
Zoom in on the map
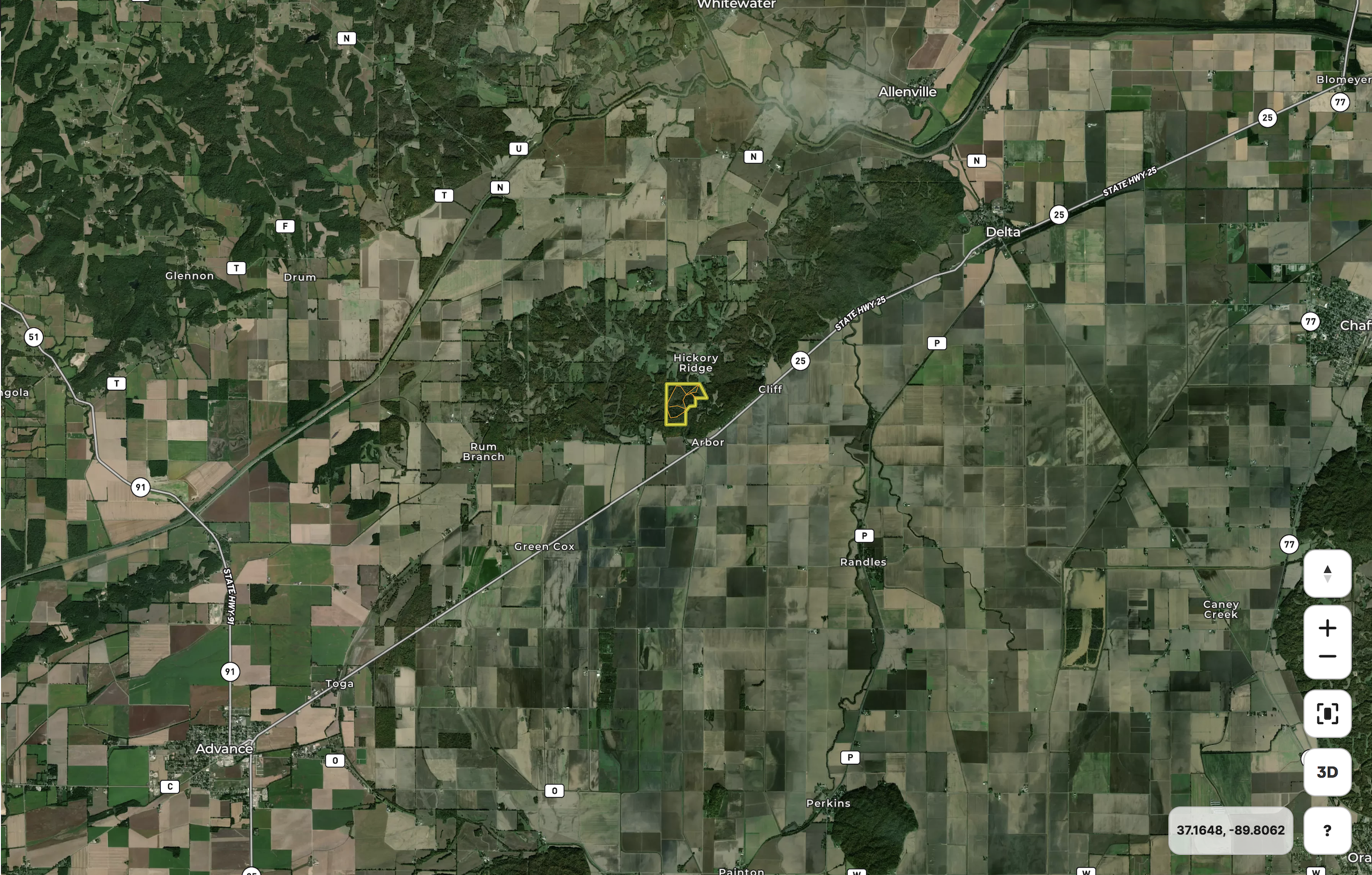click(1327, 628)
